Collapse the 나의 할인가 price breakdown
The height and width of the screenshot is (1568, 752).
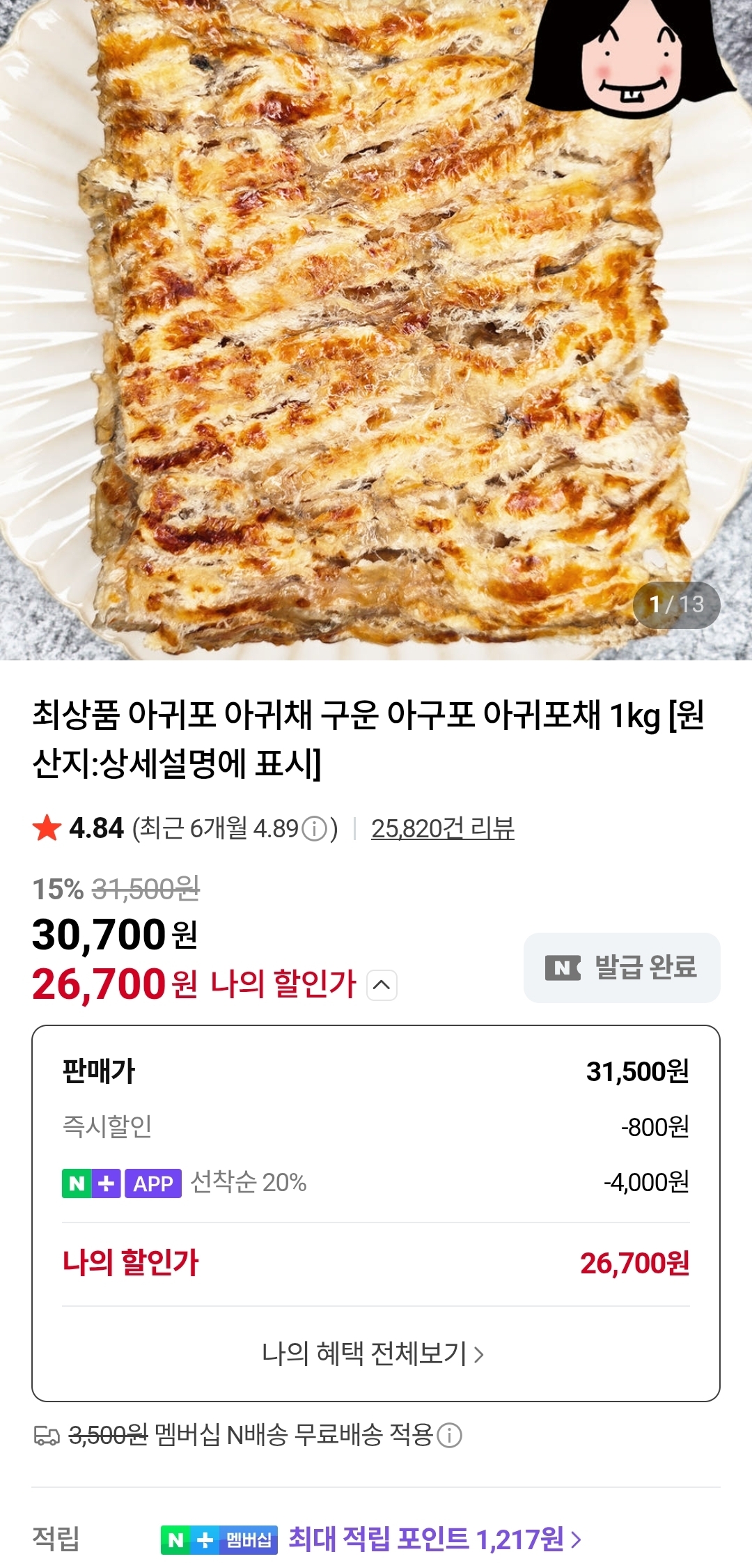click(x=382, y=985)
